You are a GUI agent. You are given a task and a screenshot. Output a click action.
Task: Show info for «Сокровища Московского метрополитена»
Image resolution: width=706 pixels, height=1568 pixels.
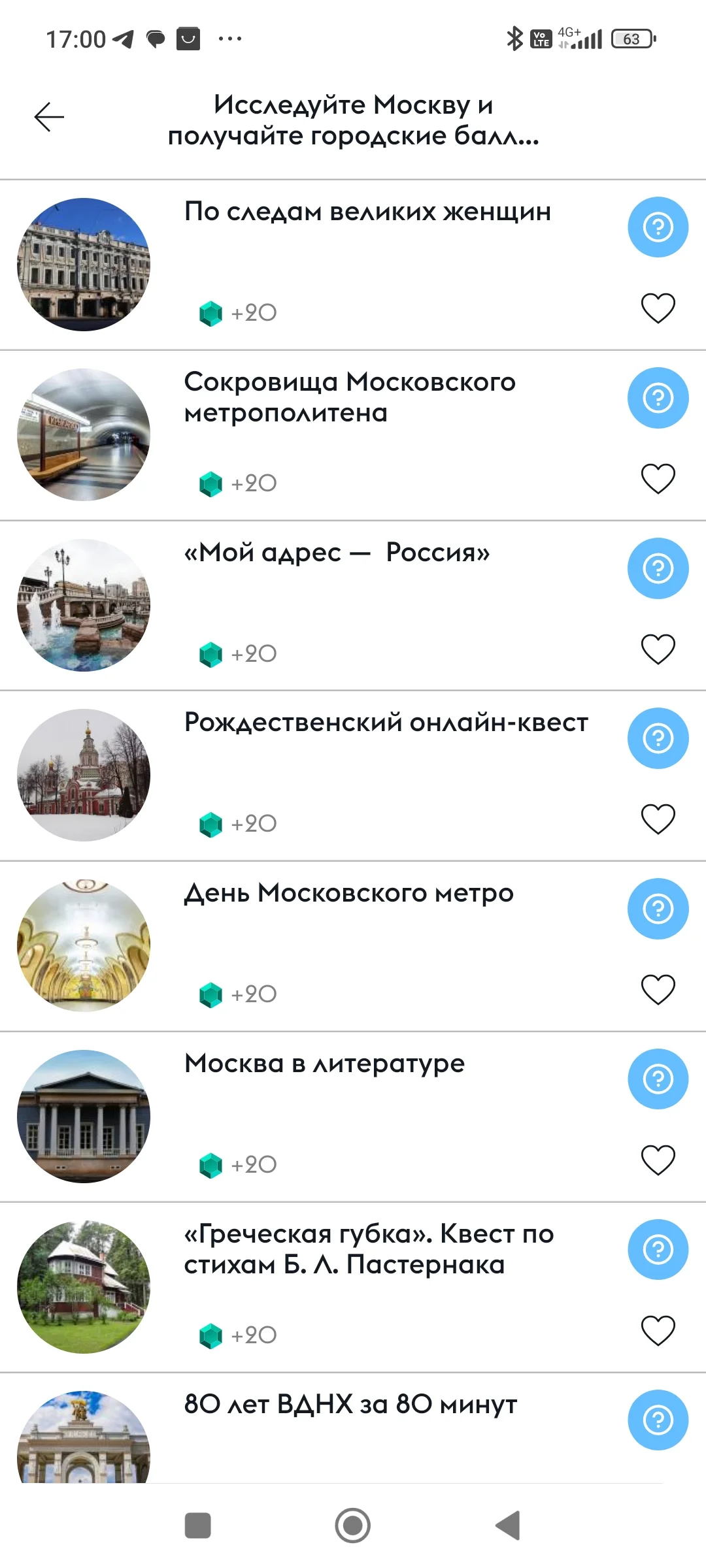tap(658, 398)
